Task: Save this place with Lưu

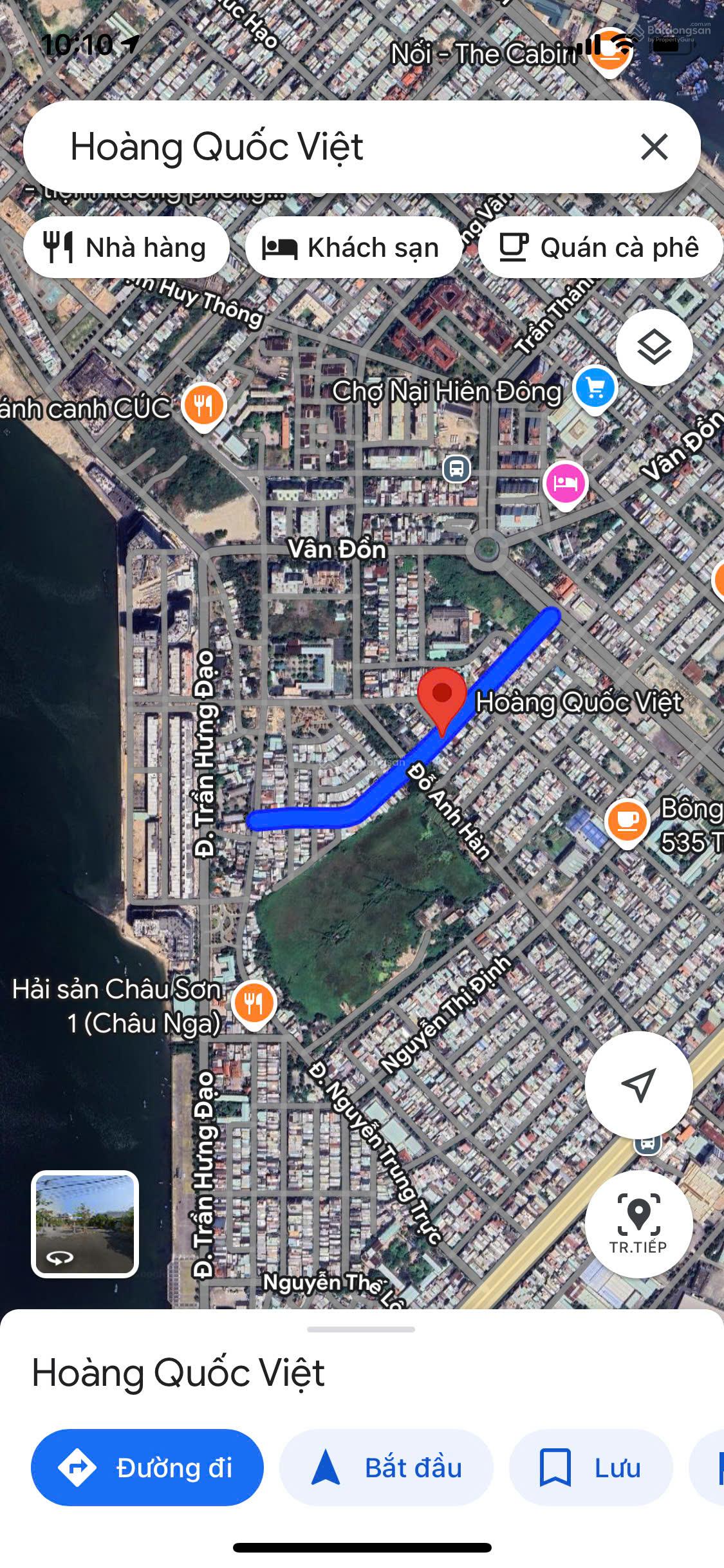Action: pos(591,1468)
